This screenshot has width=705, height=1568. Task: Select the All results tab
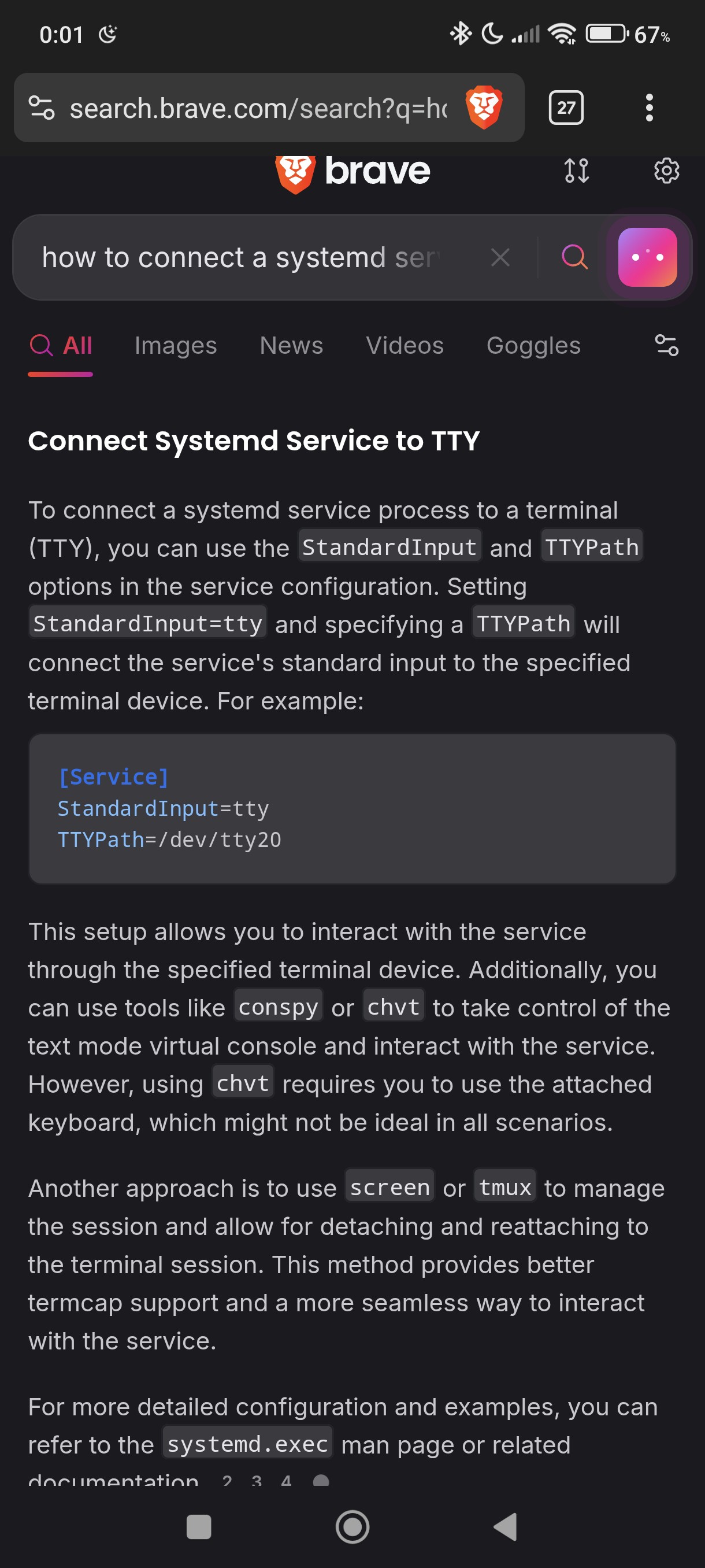click(x=61, y=346)
